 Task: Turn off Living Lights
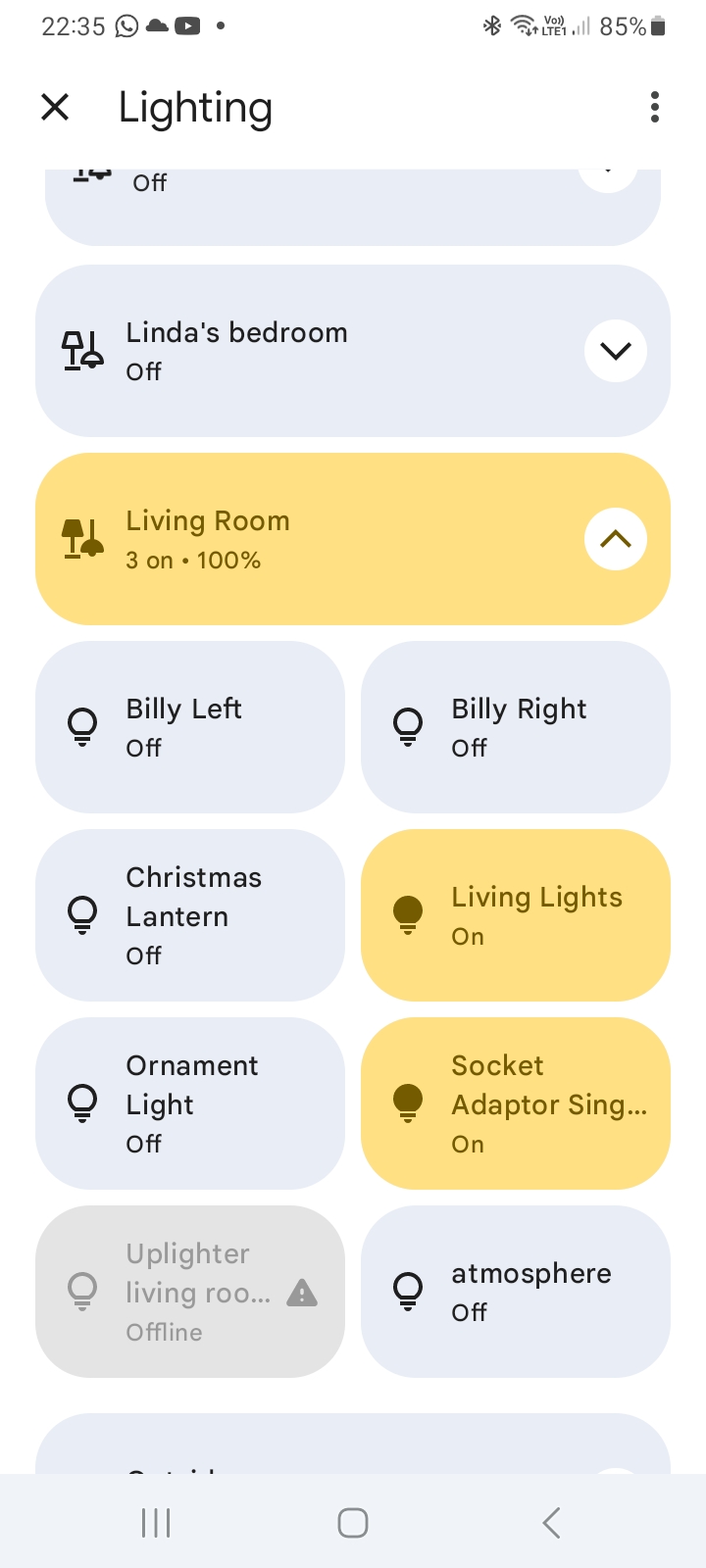pos(516,915)
